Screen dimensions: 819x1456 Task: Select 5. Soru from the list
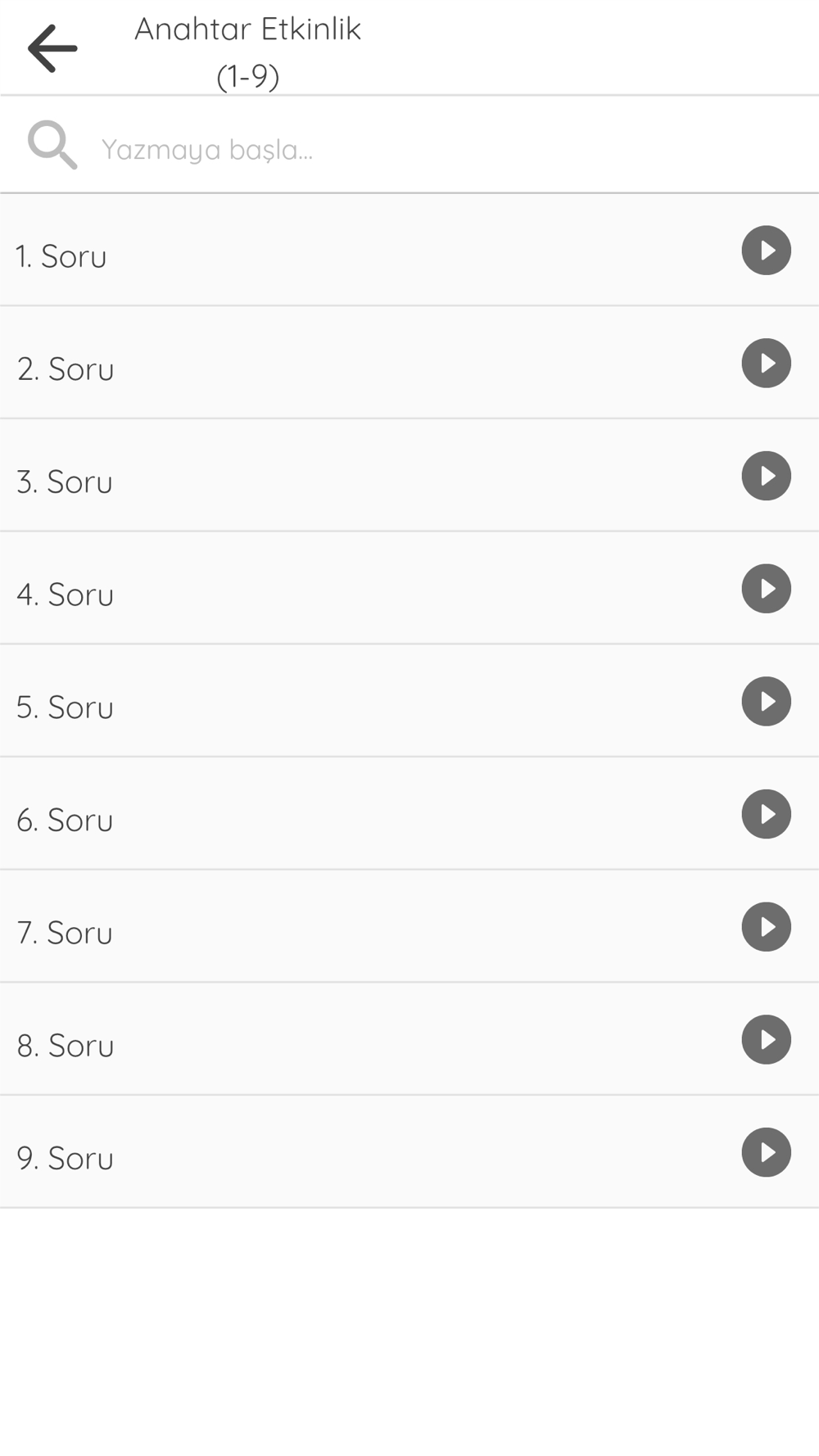coord(409,701)
